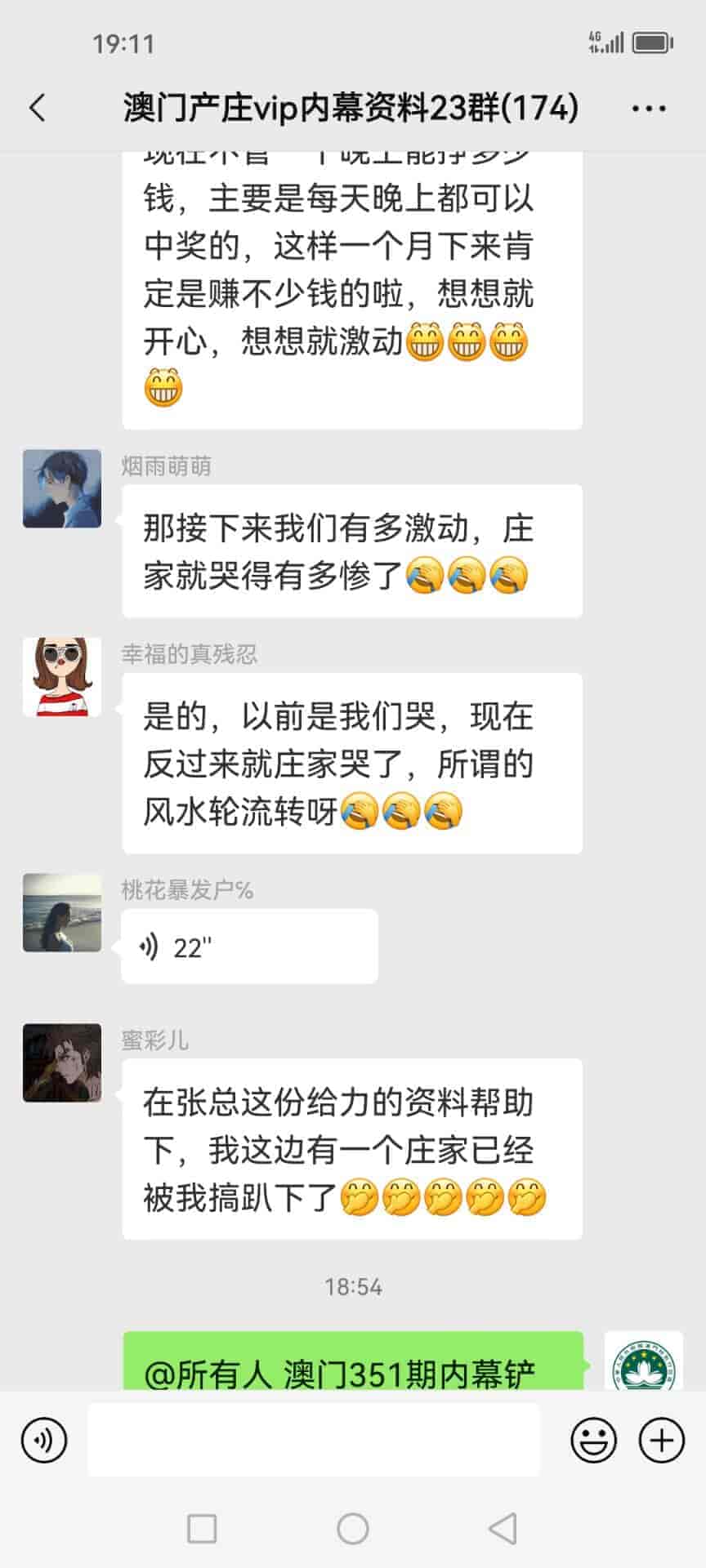The width and height of the screenshot is (706, 1568).
Task: Switch to voice input mode
Action: pos(44,1440)
